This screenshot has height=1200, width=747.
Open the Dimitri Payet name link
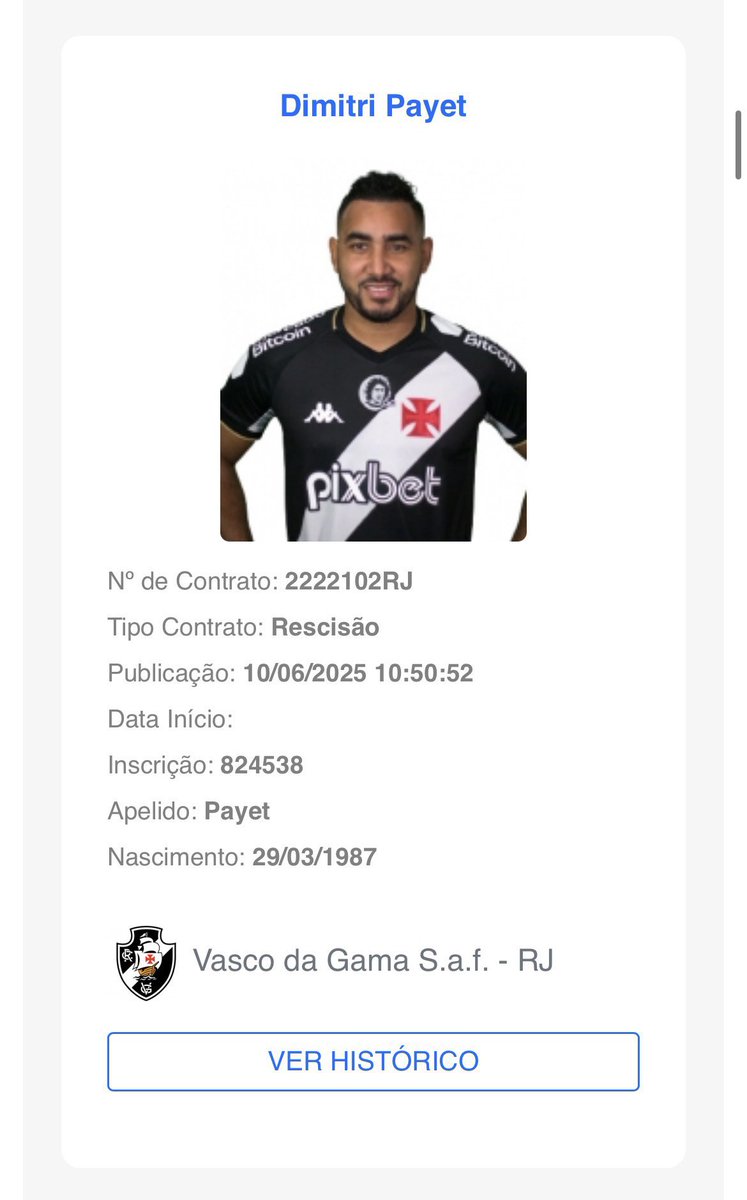(x=373, y=106)
